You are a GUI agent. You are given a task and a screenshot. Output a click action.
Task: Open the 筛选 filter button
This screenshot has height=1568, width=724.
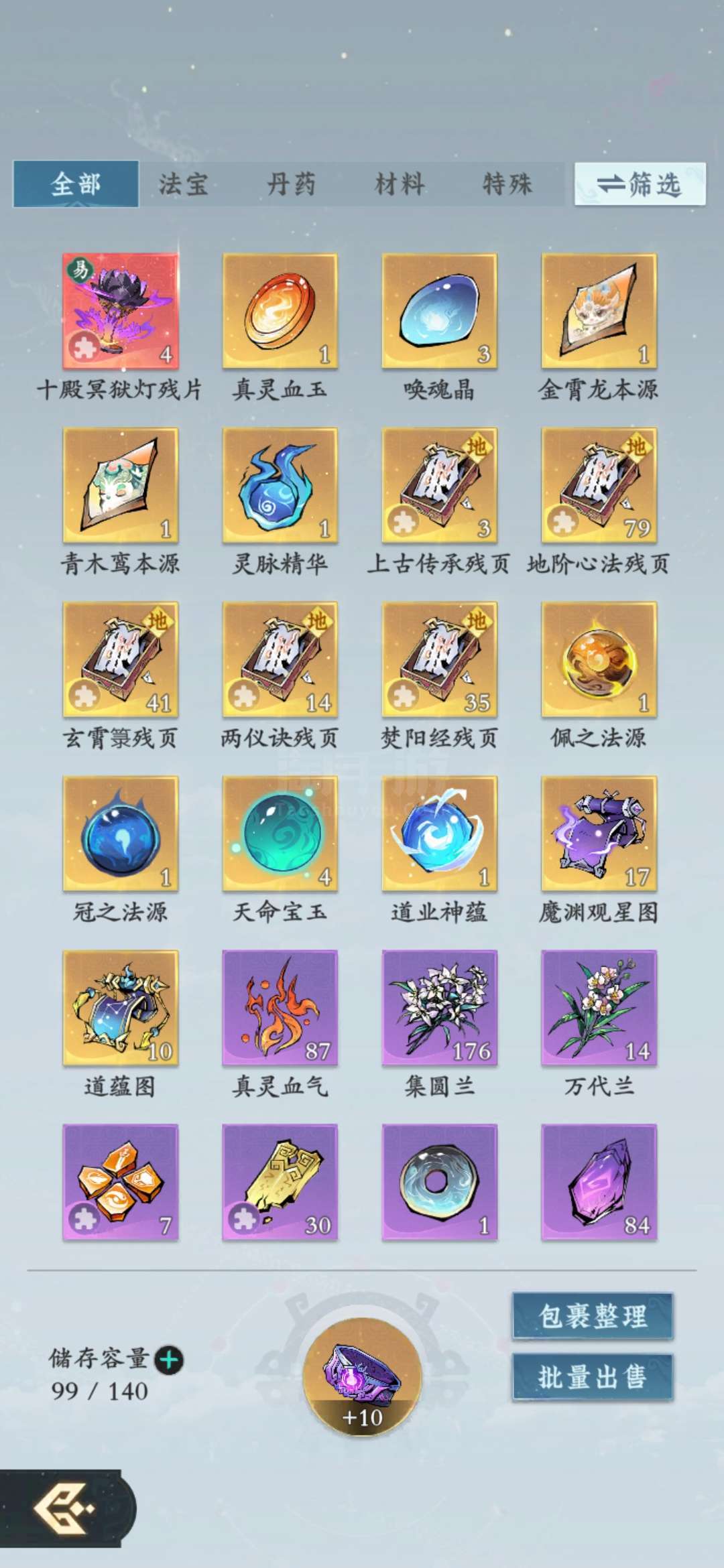pyautogui.click(x=640, y=184)
